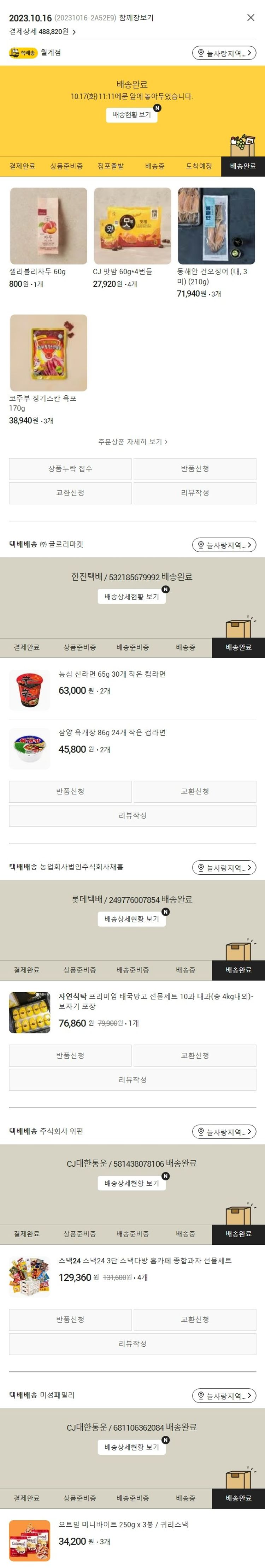Request exchange for 월계점 order

point(70,492)
